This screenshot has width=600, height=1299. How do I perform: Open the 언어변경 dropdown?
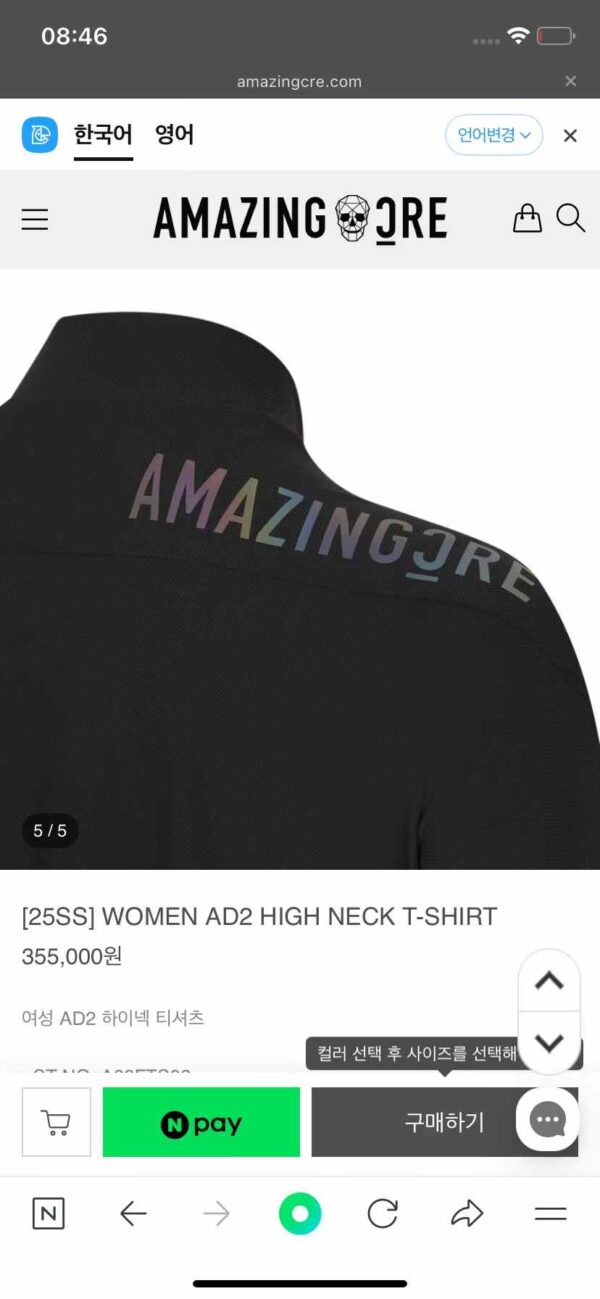point(494,135)
